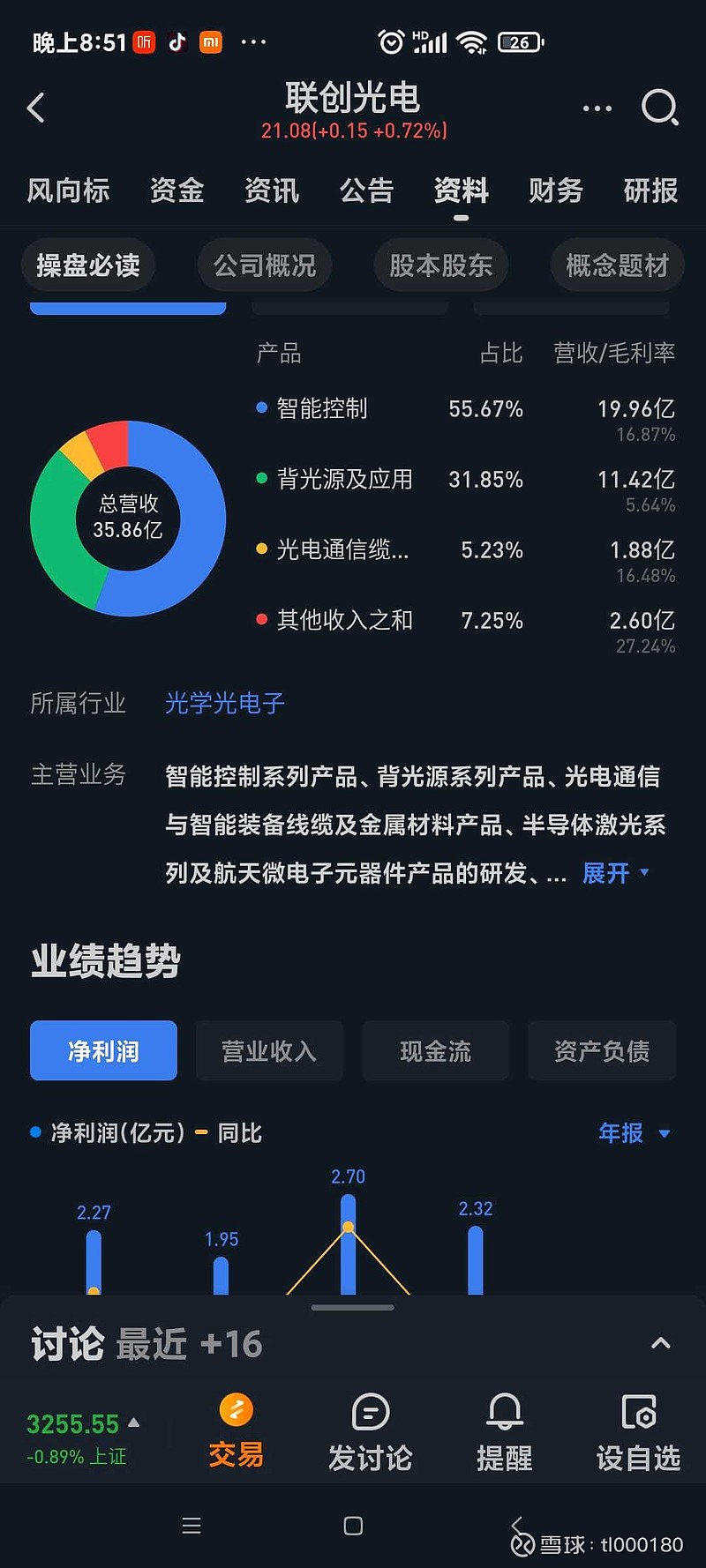706x1568 pixels.
Task: Show 现金流 performance trend
Action: (x=435, y=1050)
